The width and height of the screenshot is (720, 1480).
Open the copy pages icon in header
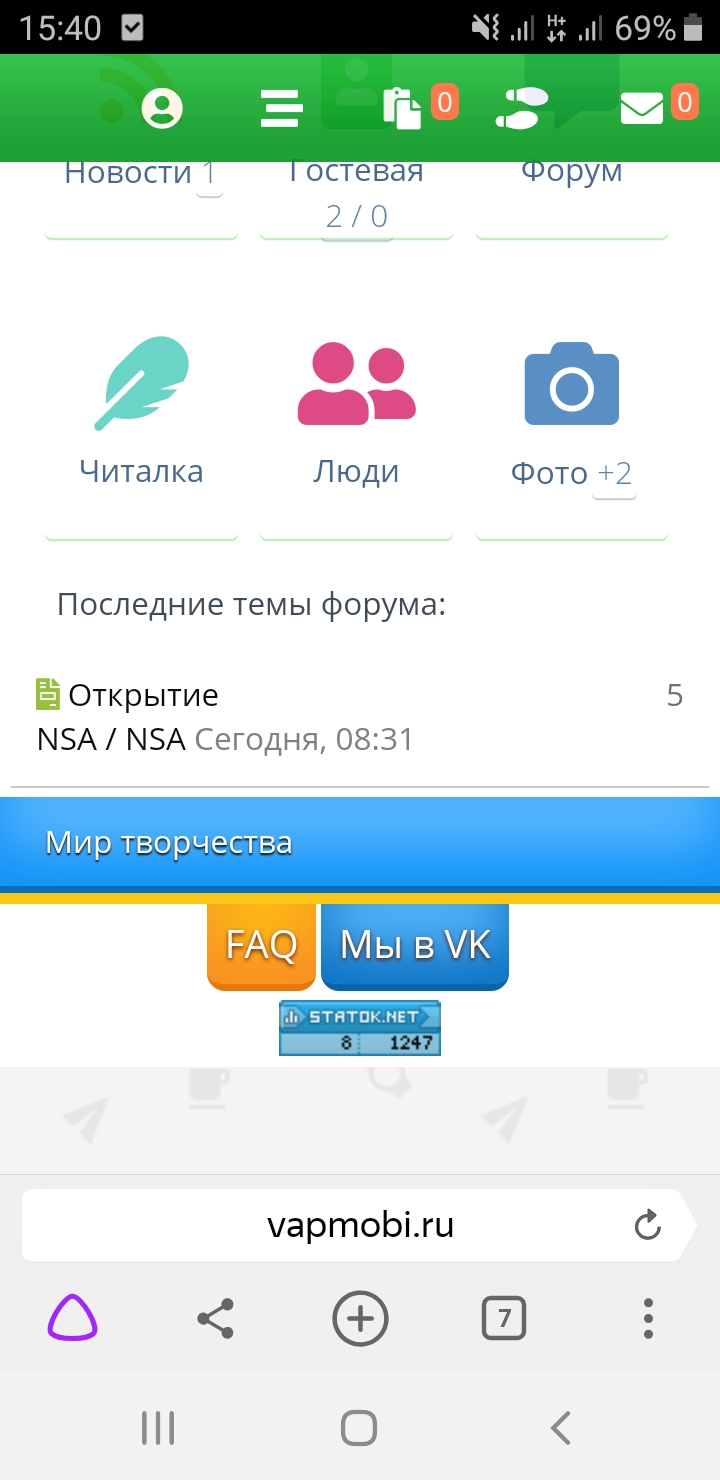click(402, 107)
